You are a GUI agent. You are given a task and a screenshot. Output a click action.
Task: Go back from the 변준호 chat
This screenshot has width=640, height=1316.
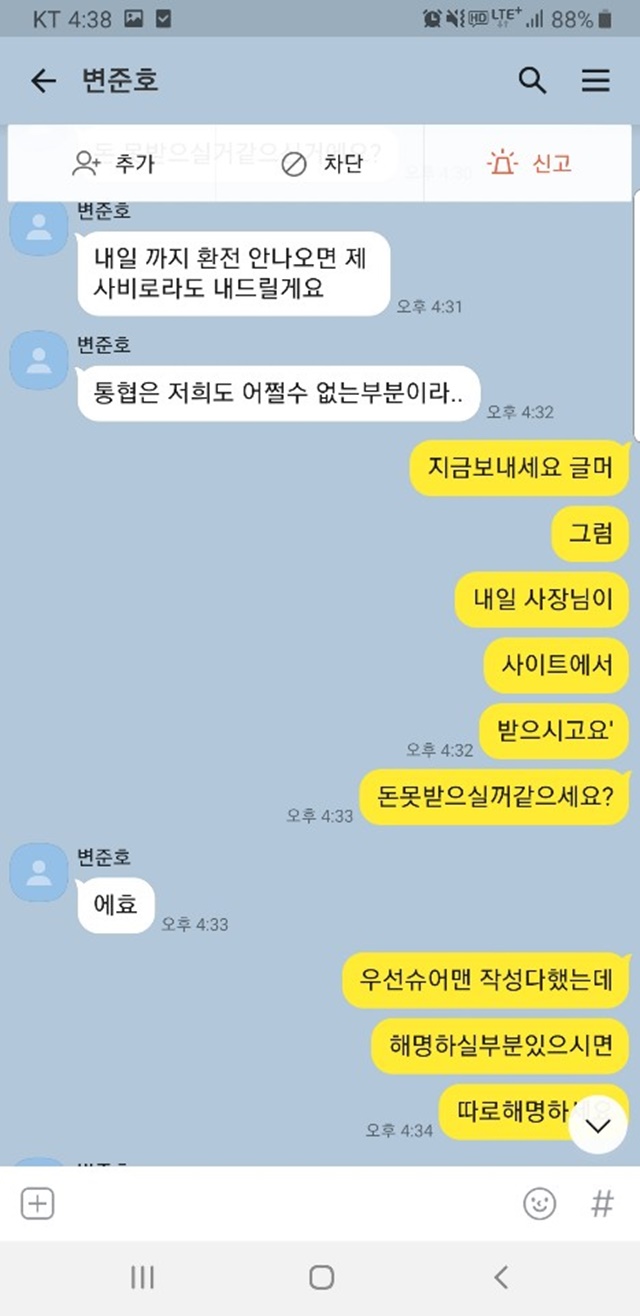click(43, 81)
